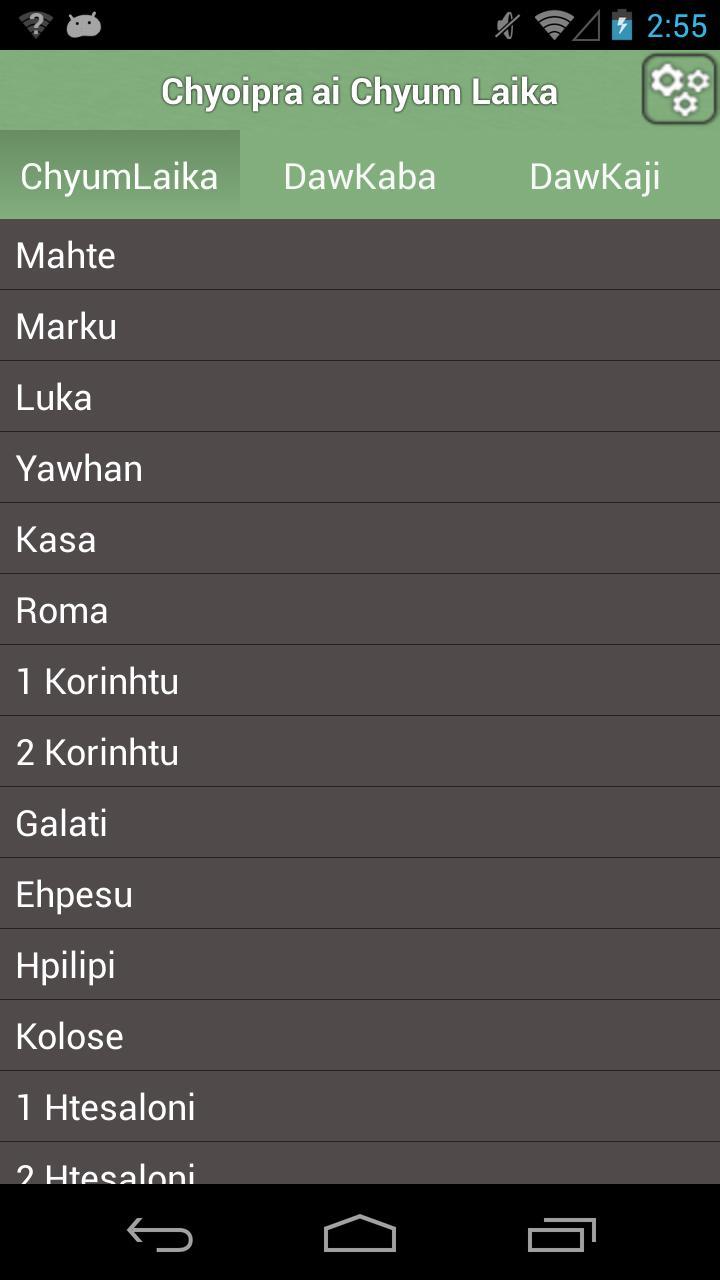Open the Roma book

click(x=360, y=610)
